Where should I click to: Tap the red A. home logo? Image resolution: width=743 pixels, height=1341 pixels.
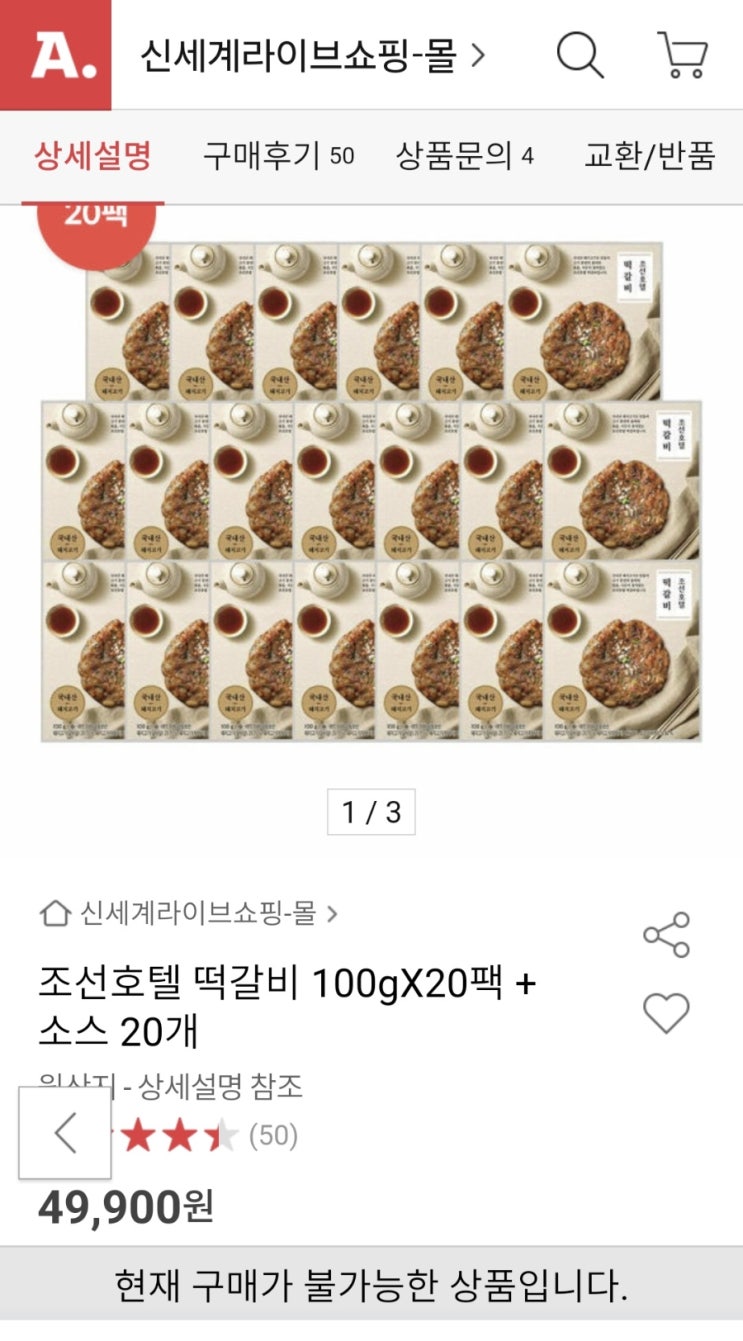click(x=55, y=55)
